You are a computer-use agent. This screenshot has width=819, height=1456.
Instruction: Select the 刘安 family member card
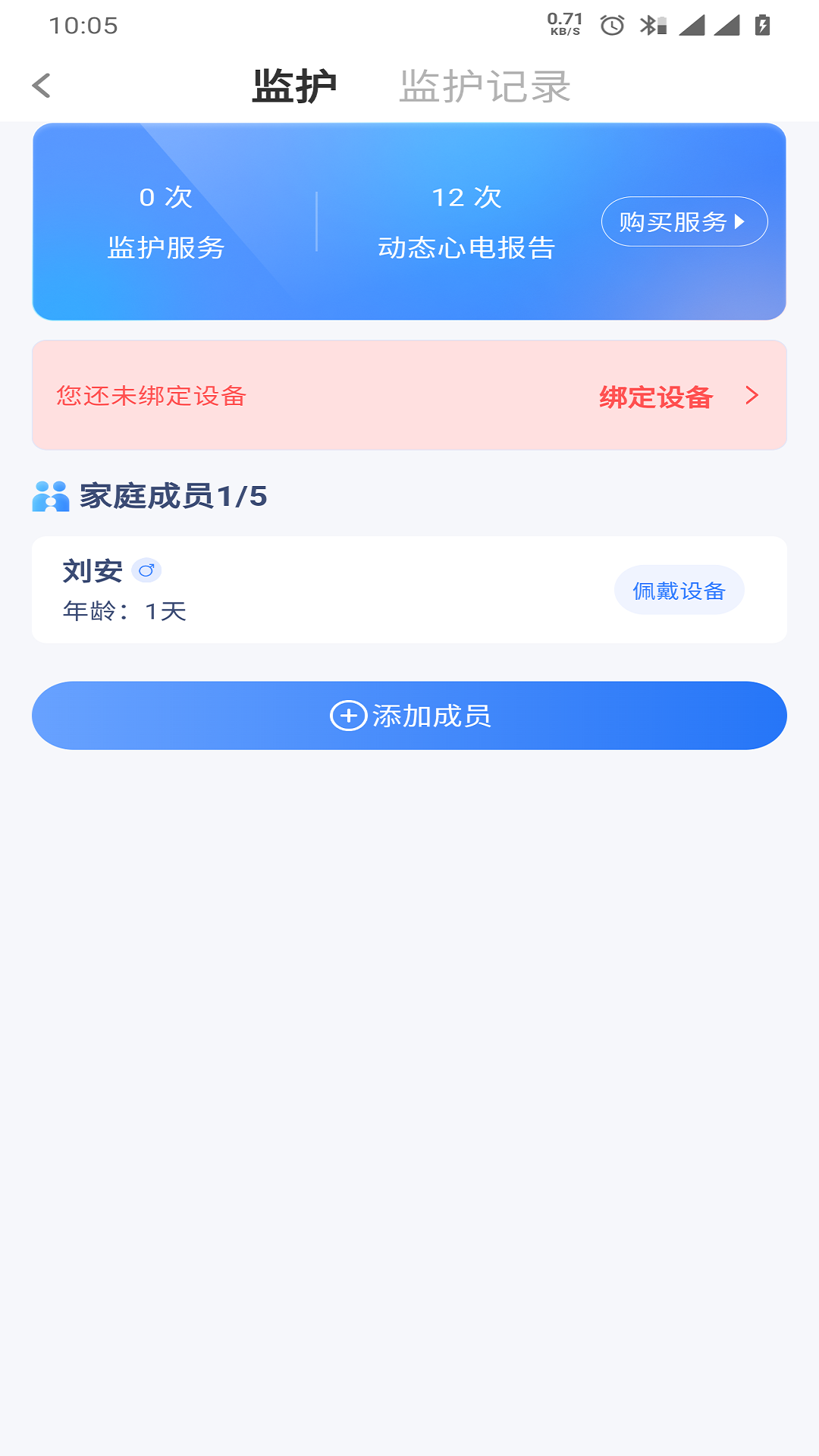[x=303, y=589]
